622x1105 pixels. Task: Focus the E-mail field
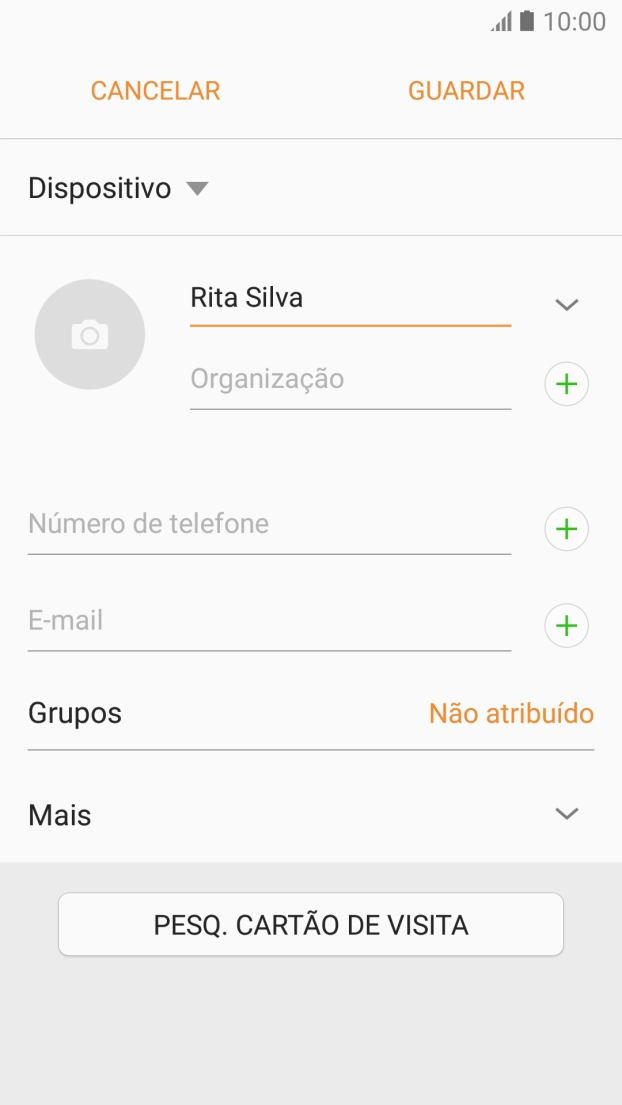point(269,621)
